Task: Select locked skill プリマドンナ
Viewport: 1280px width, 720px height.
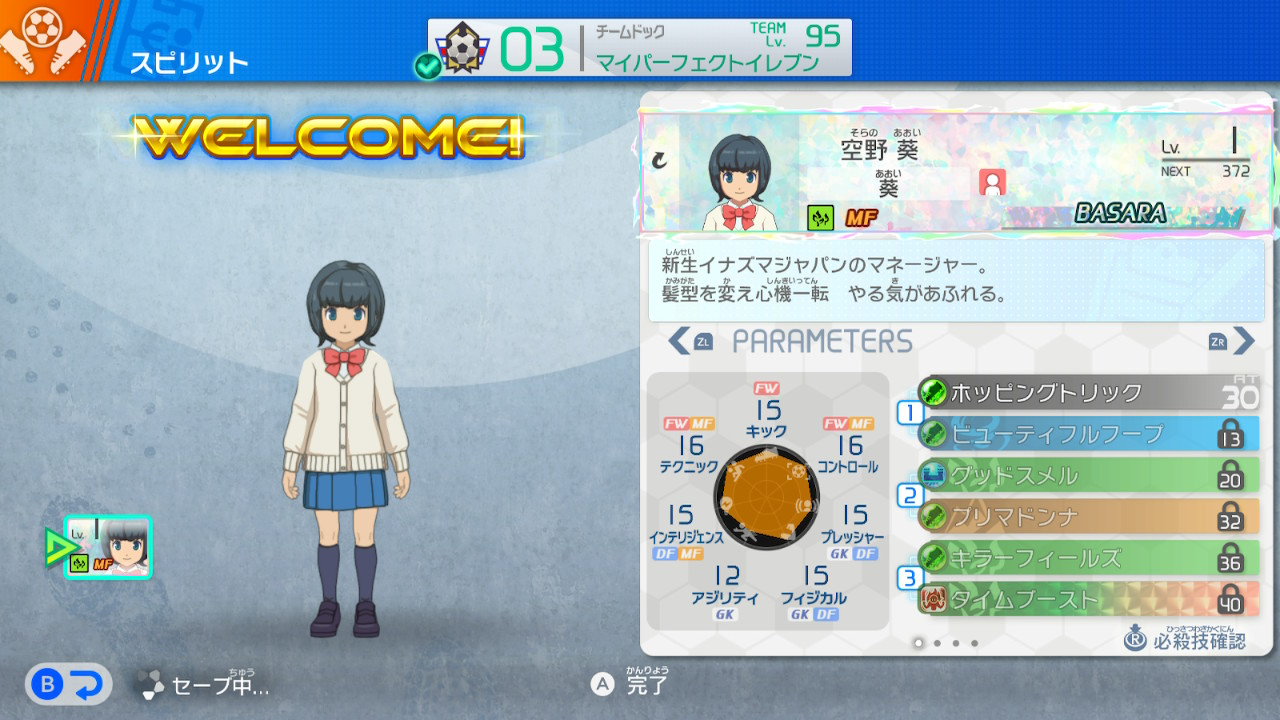Action: (x=1085, y=516)
